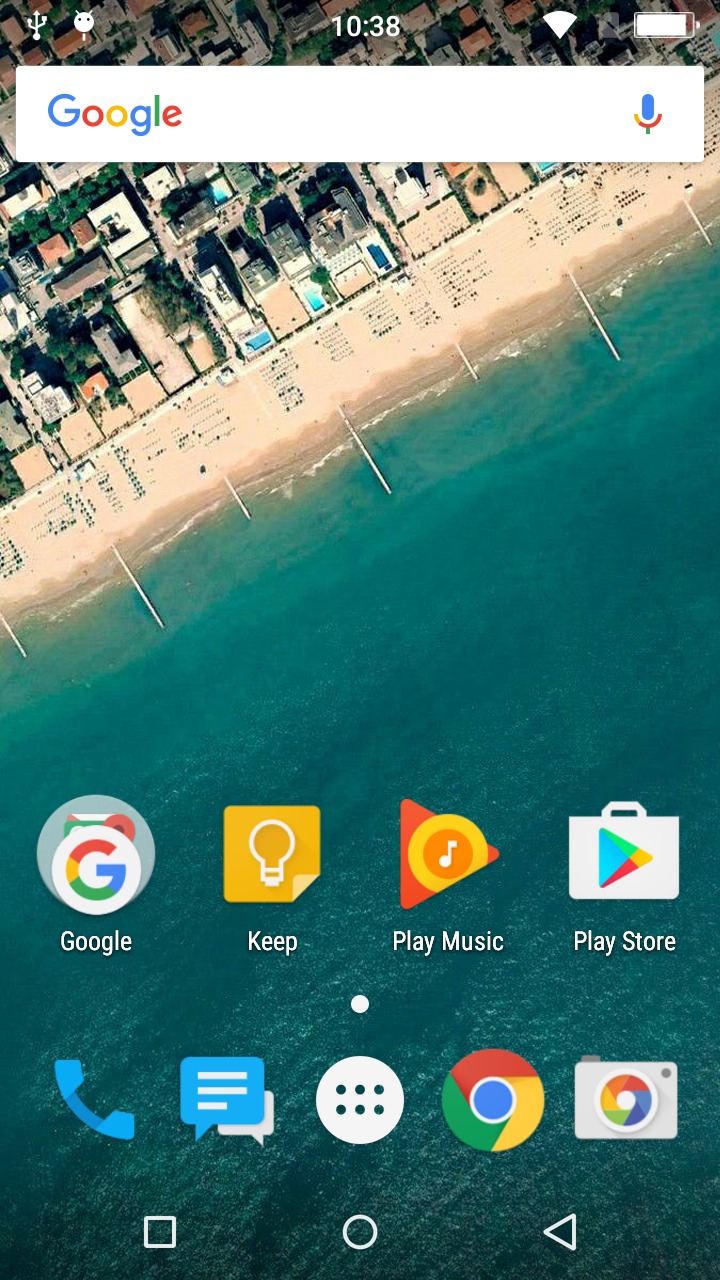Tap the back navigation button
720x1280 pixels.
(x=560, y=1232)
